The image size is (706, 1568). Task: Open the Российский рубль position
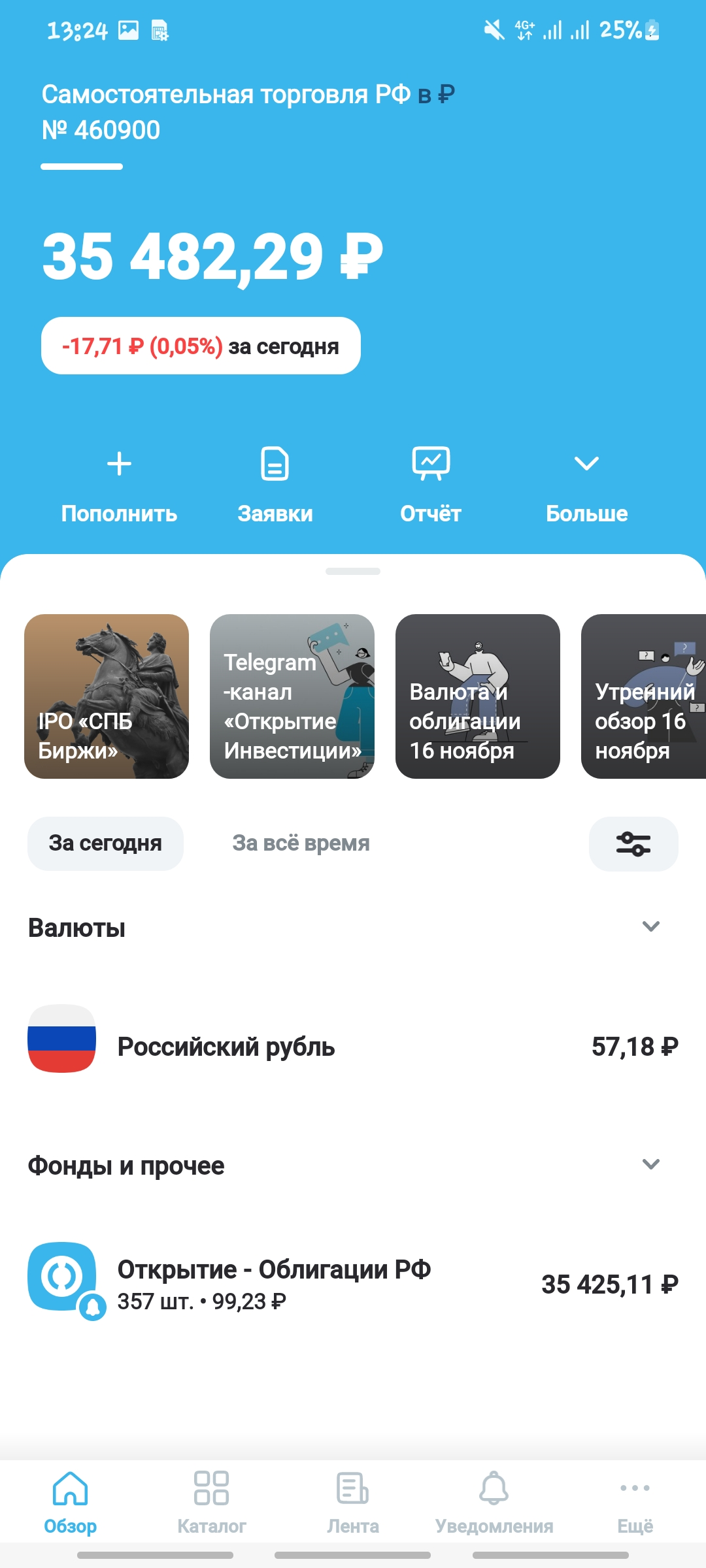pos(353,1047)
